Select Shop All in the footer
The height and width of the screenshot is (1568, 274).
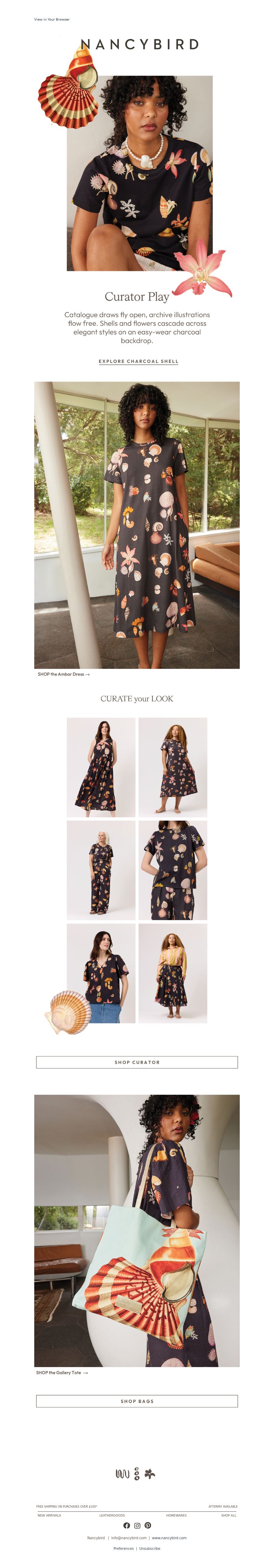click(x=228, y=1515)
